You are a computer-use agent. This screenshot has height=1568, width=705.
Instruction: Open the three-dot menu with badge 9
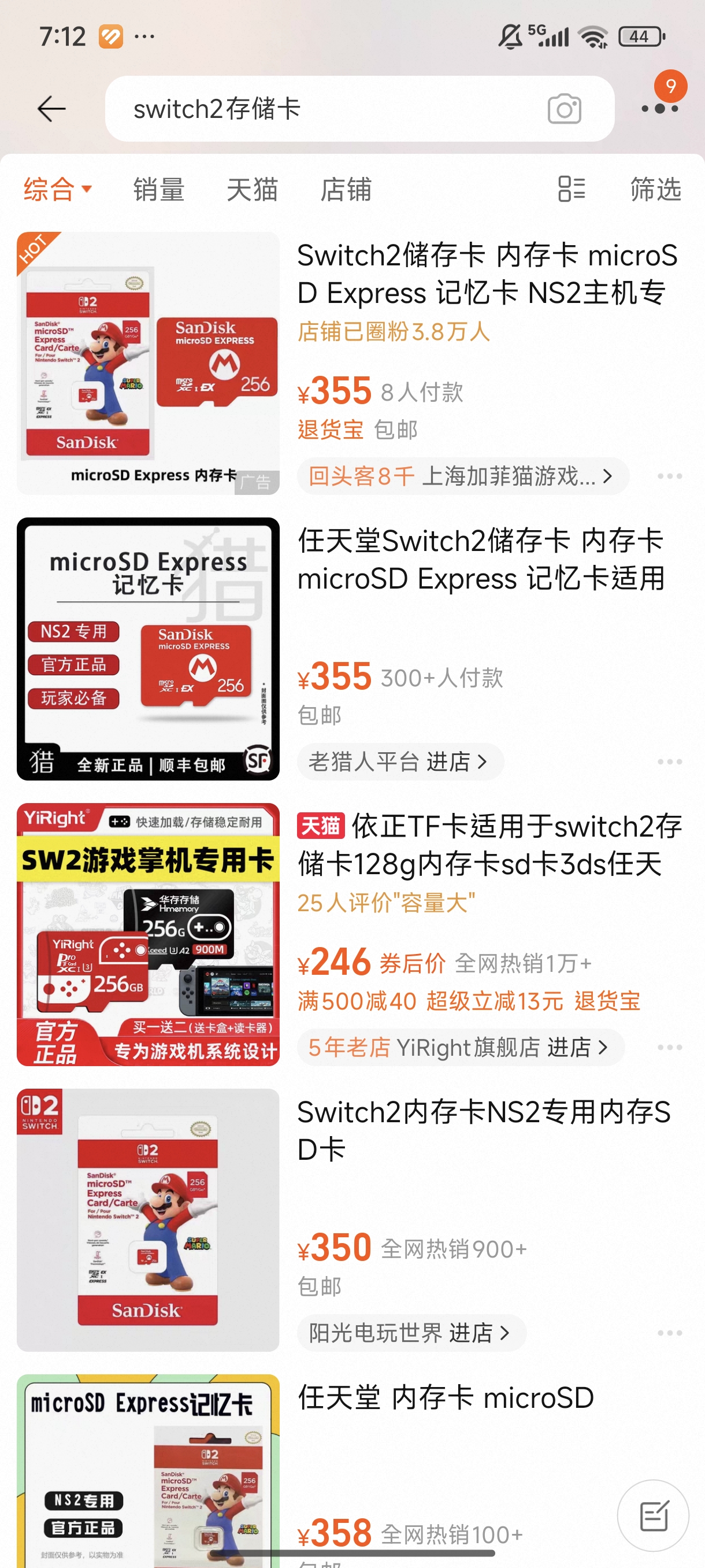pyautogui.click(x=660, y=108)
